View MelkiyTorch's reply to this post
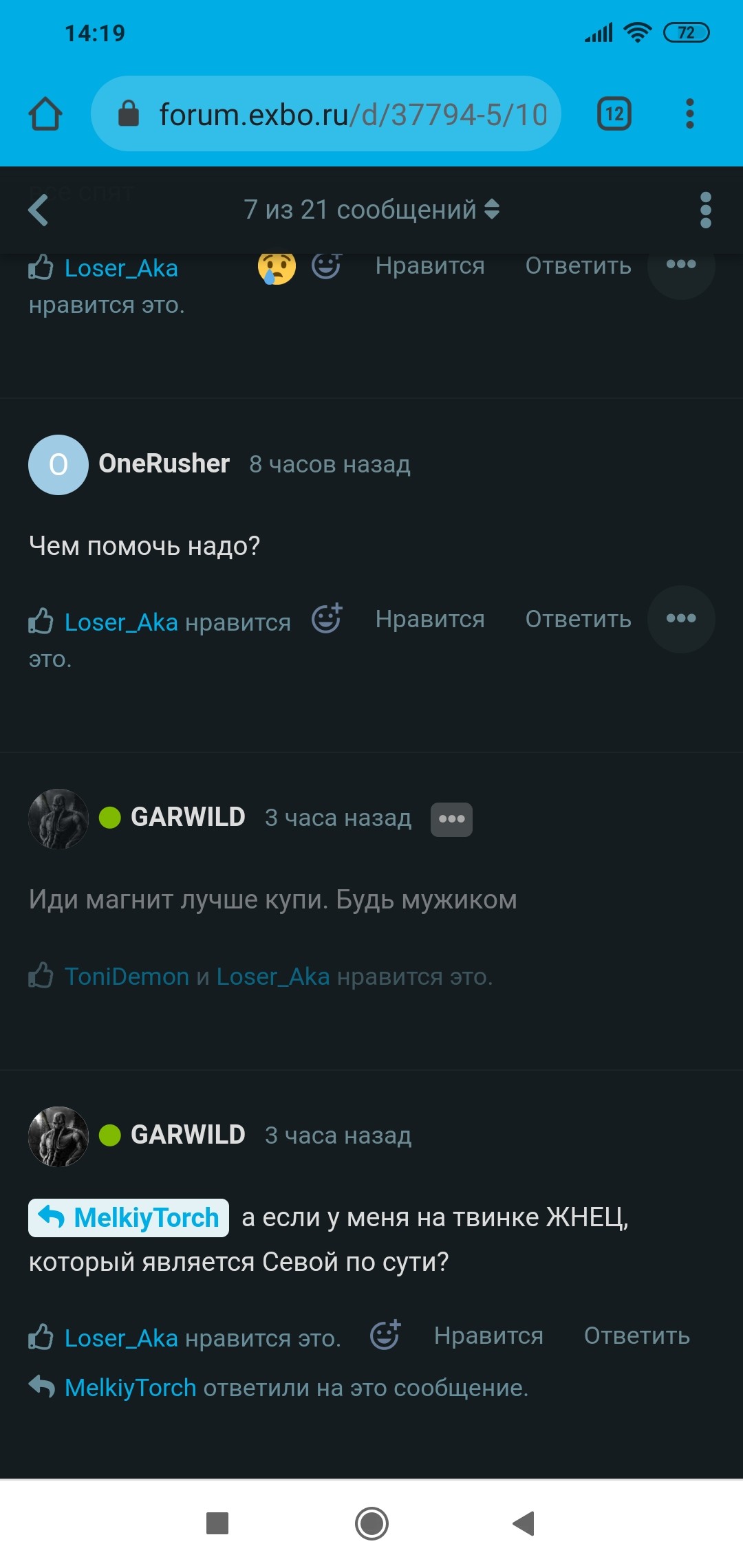 click(x=131, y=1388)
